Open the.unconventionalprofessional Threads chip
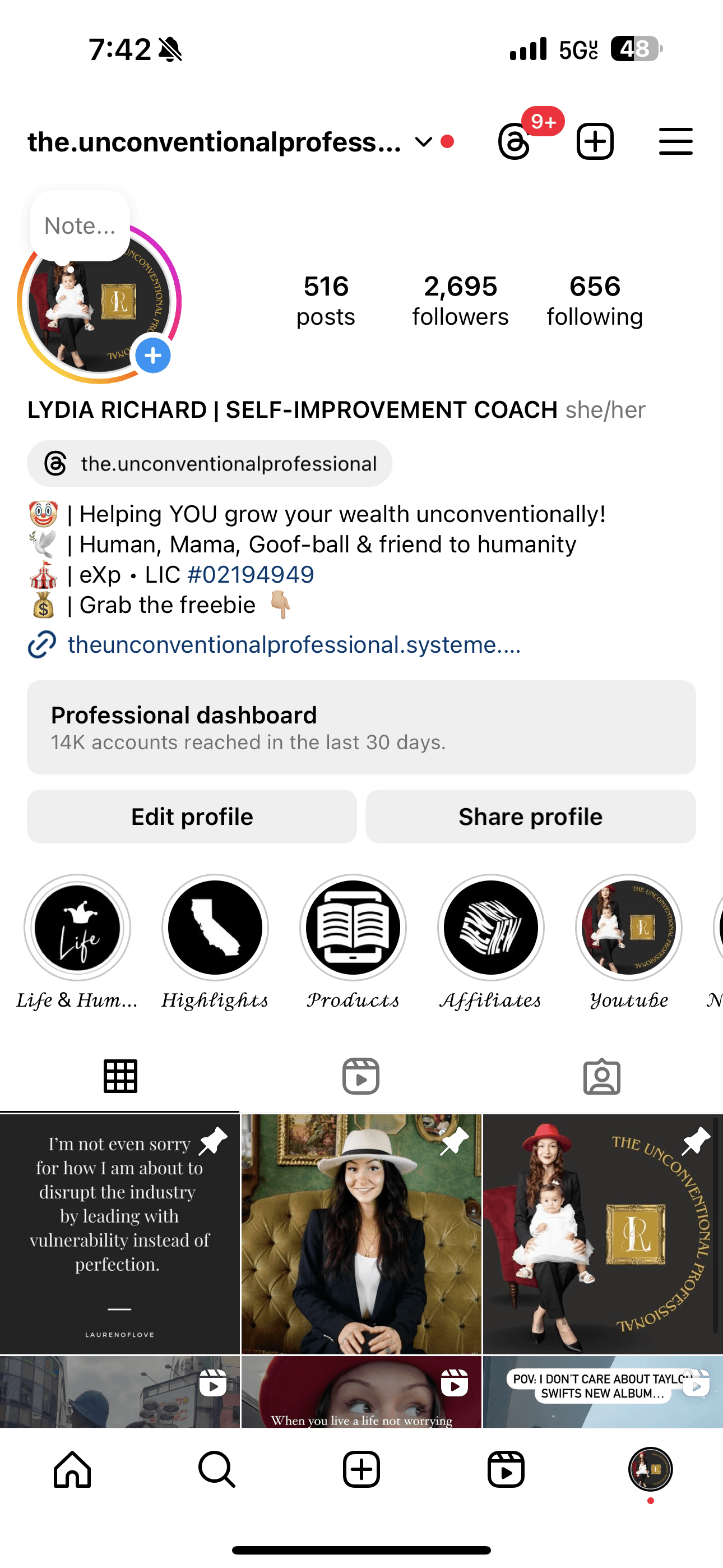The image size is (723, 1568). [210, 464]
